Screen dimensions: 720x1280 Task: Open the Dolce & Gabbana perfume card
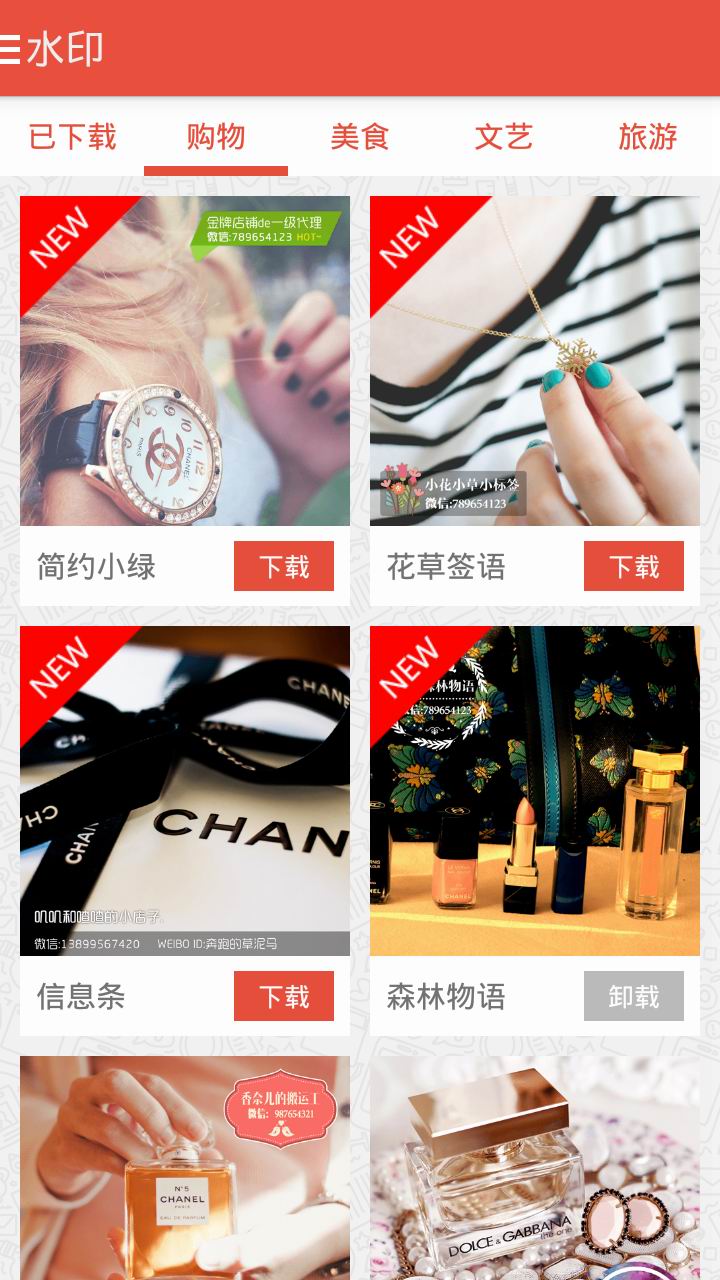tap(535, 1168)
